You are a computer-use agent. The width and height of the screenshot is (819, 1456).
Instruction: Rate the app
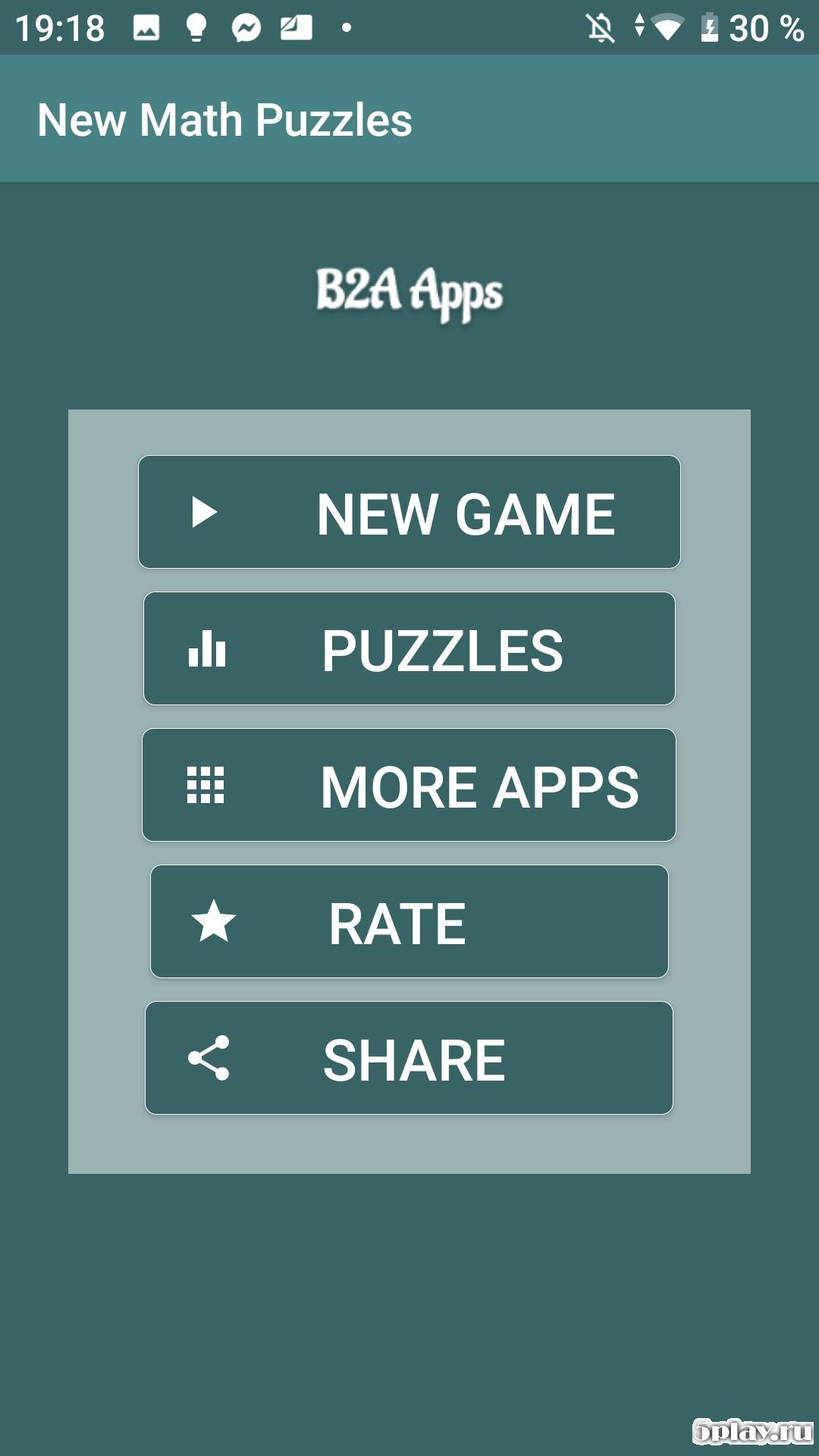pos(409,921)
